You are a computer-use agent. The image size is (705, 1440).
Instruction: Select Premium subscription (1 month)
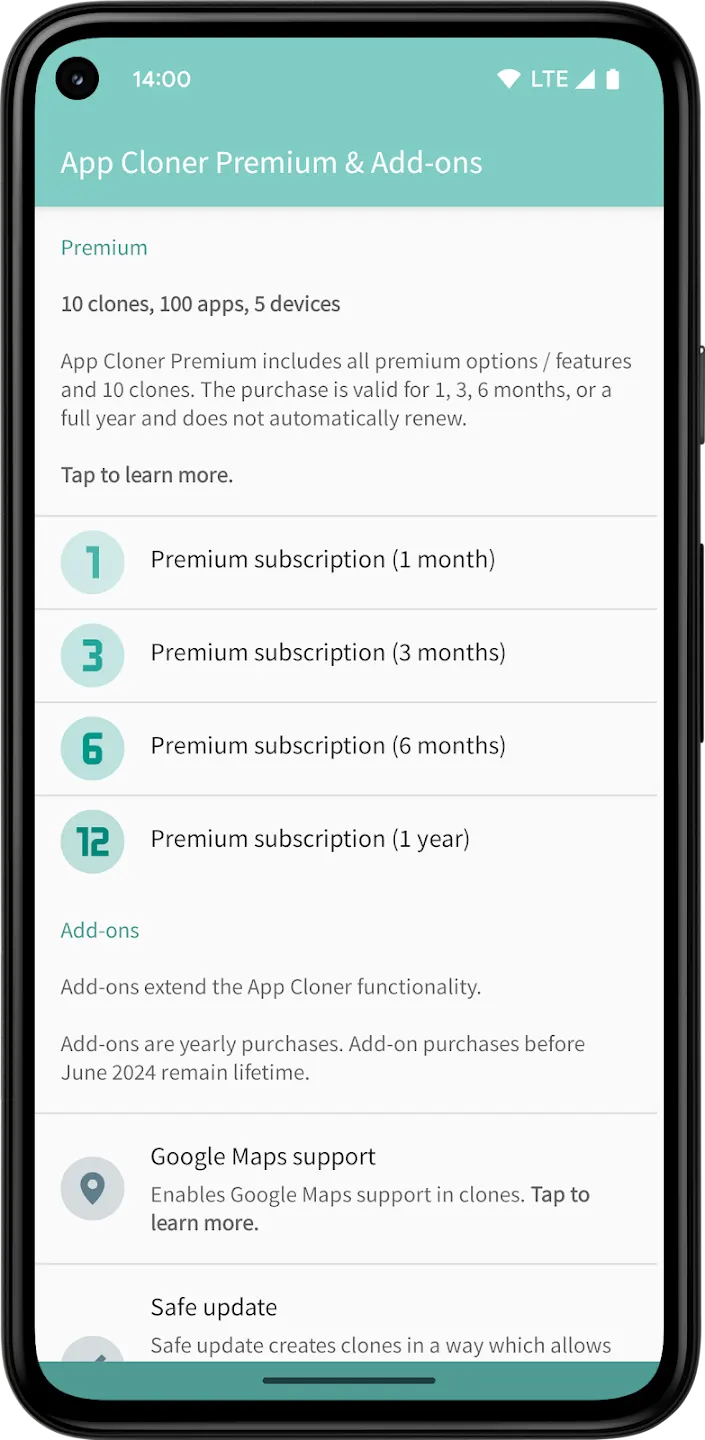pos(322,560)
